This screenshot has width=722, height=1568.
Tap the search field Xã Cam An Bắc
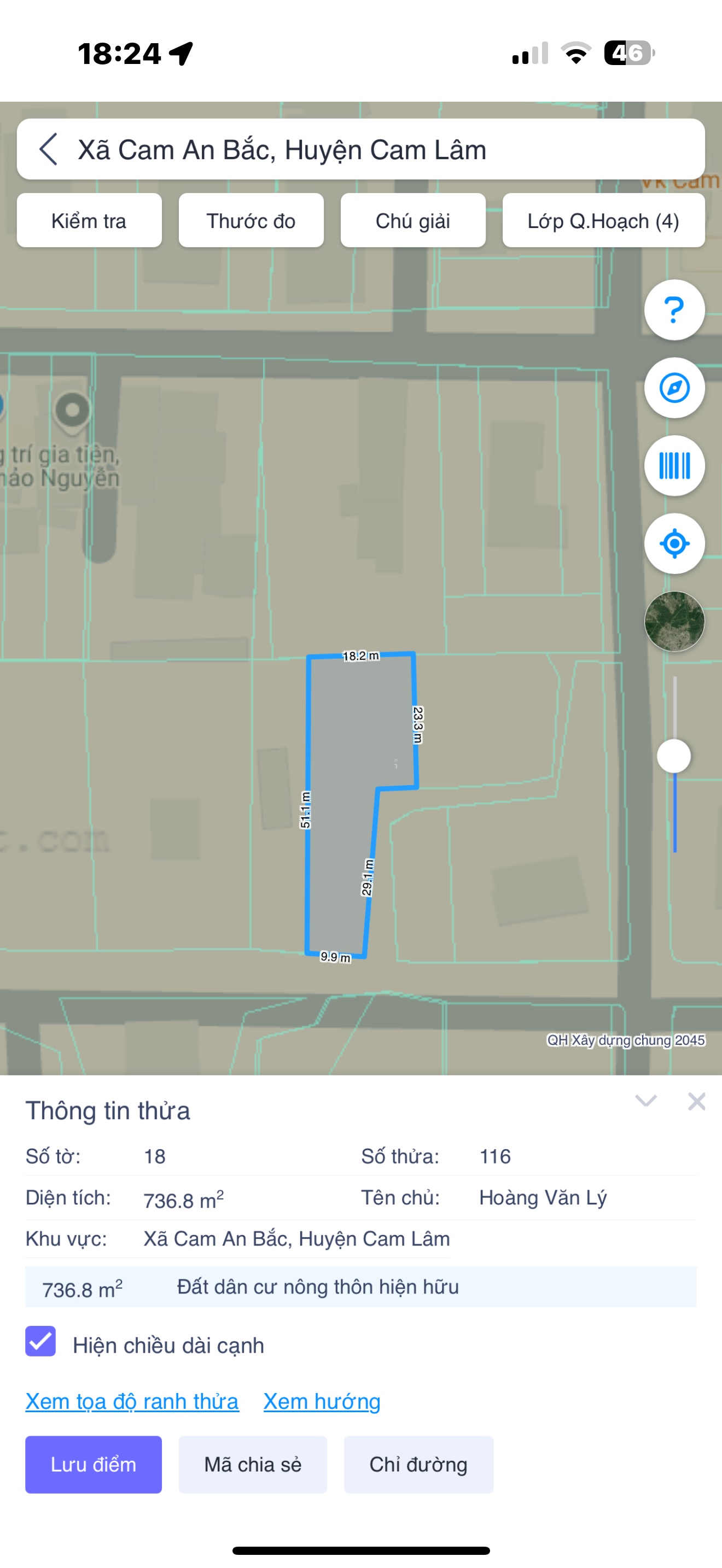click(x=365, y=149)
